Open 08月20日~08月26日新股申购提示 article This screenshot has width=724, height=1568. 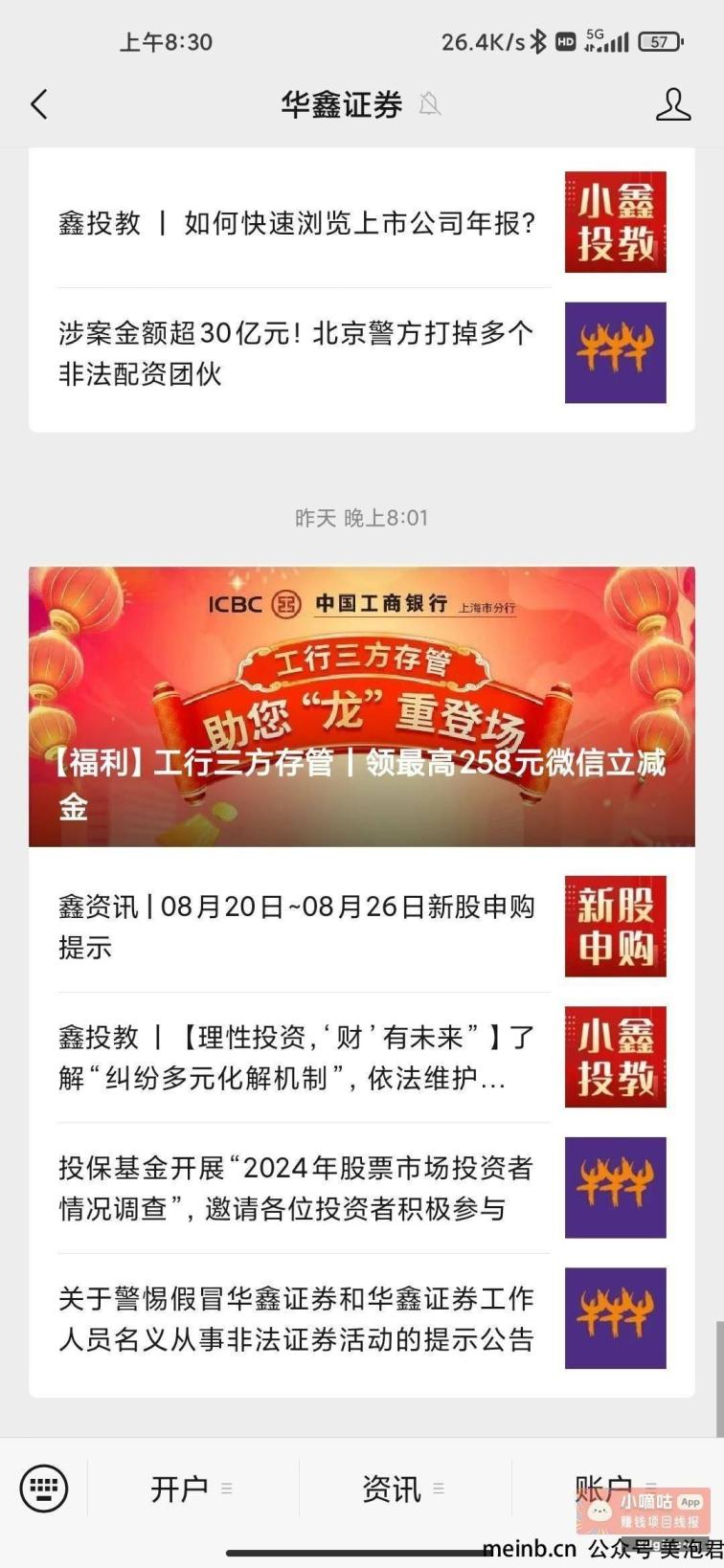(x=297, y=926)
